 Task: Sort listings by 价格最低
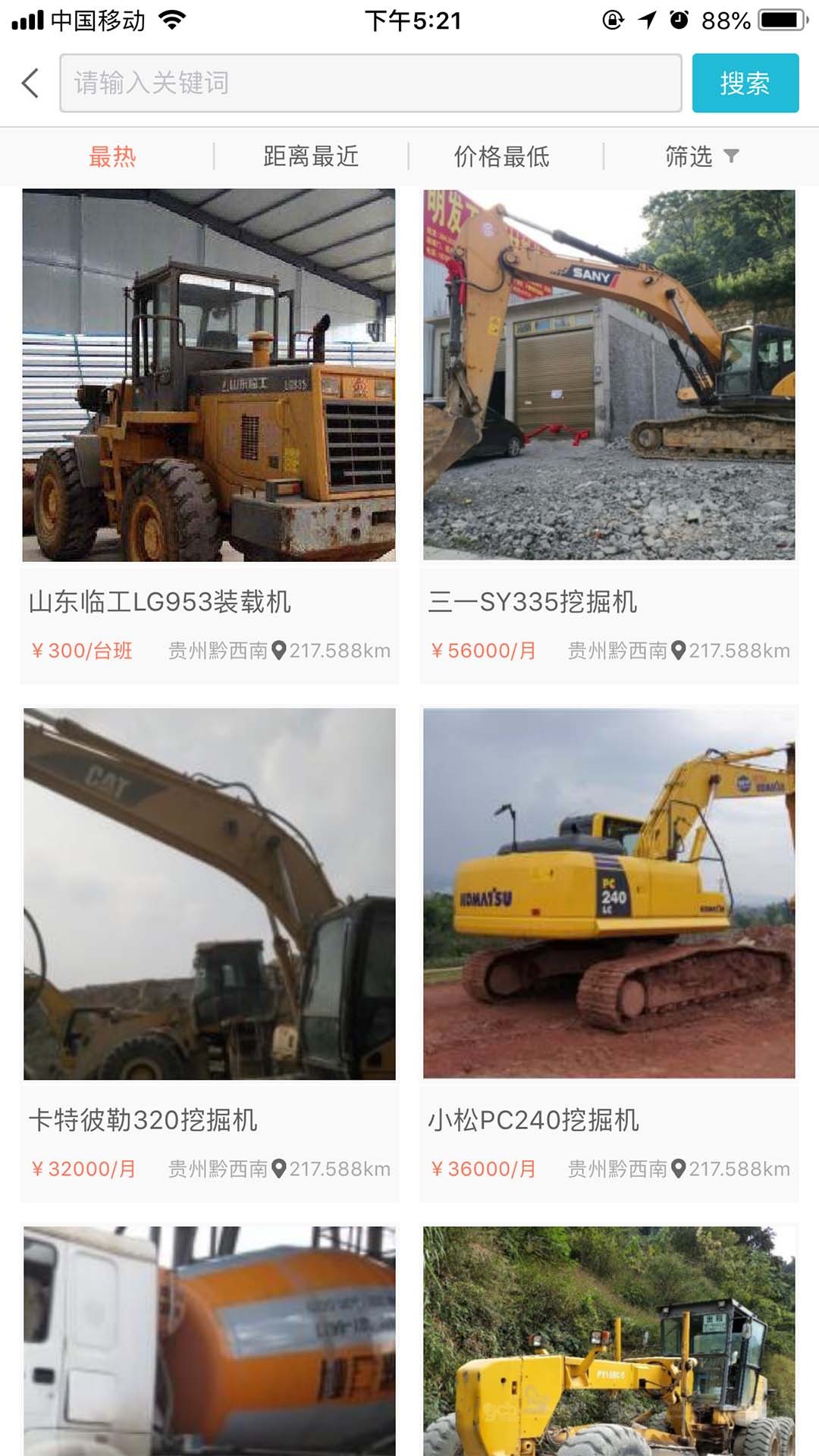pos(501,157)
